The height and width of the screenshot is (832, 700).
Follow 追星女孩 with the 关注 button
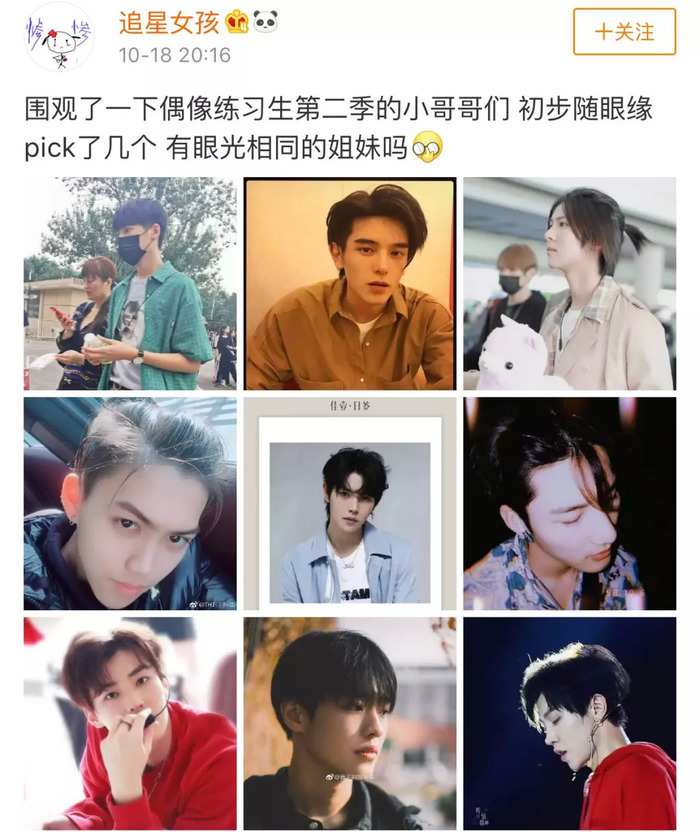(x=625, y=32)
